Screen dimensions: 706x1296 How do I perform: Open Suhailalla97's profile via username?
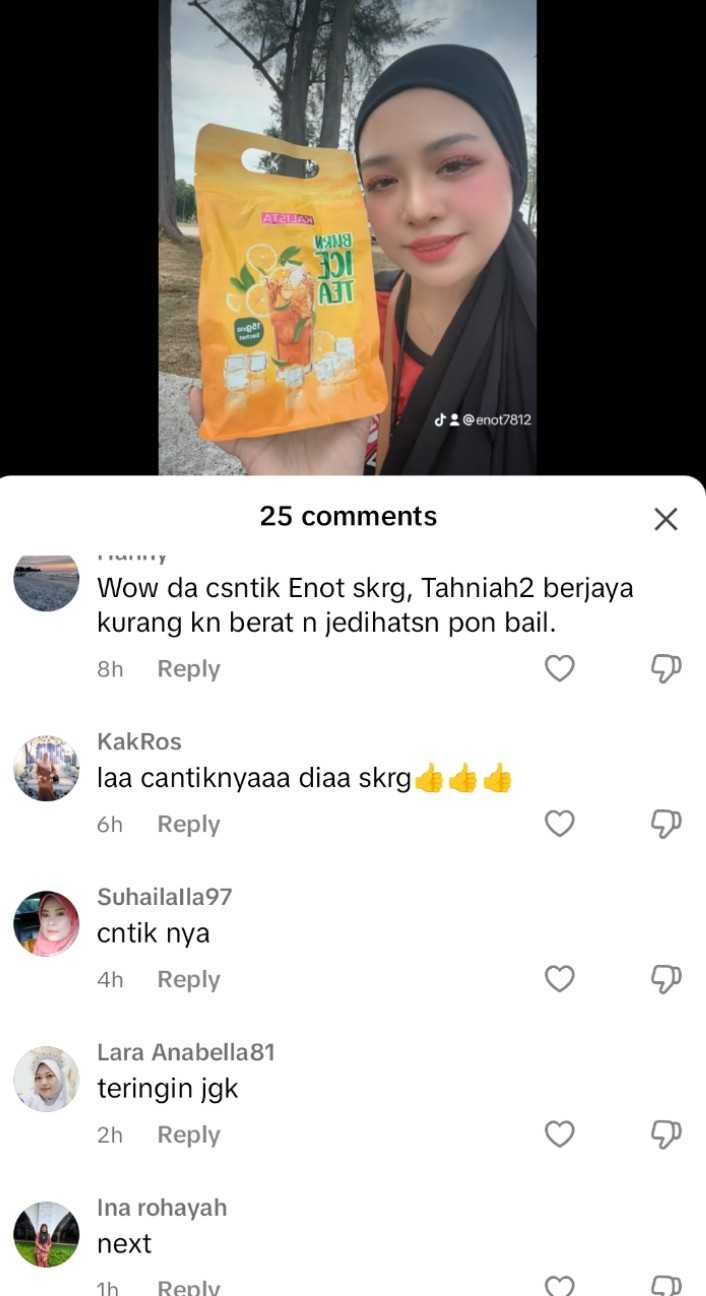coord(164,897)
